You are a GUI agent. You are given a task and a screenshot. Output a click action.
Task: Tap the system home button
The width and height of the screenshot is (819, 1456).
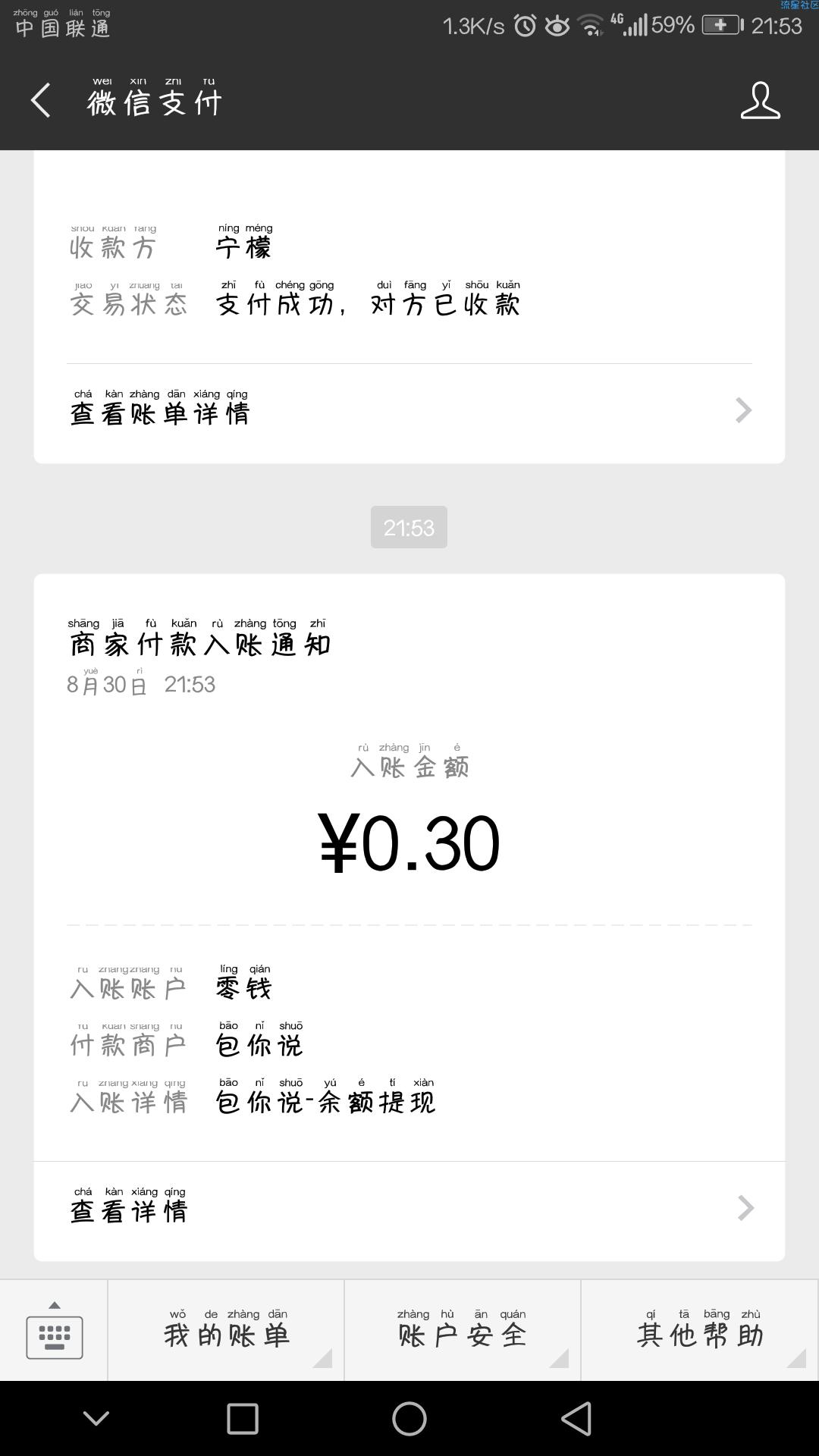[409, 1419]
